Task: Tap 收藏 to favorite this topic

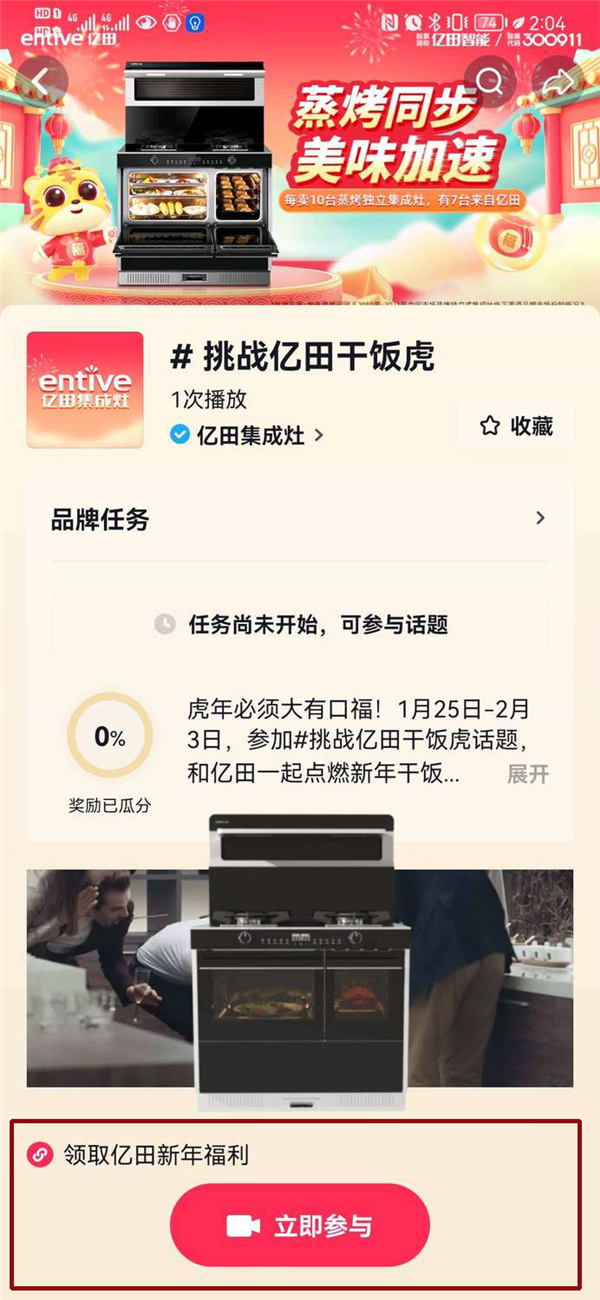Action: [x=517, y=426]
